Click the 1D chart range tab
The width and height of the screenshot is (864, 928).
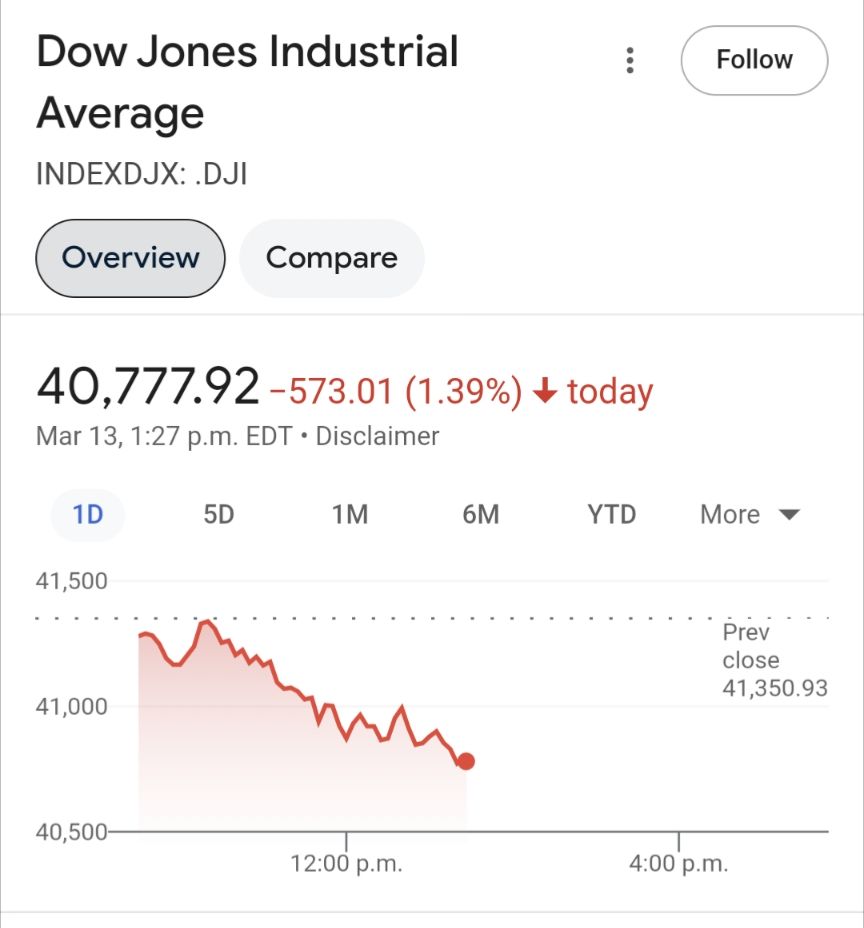click(x=87, y=514)
